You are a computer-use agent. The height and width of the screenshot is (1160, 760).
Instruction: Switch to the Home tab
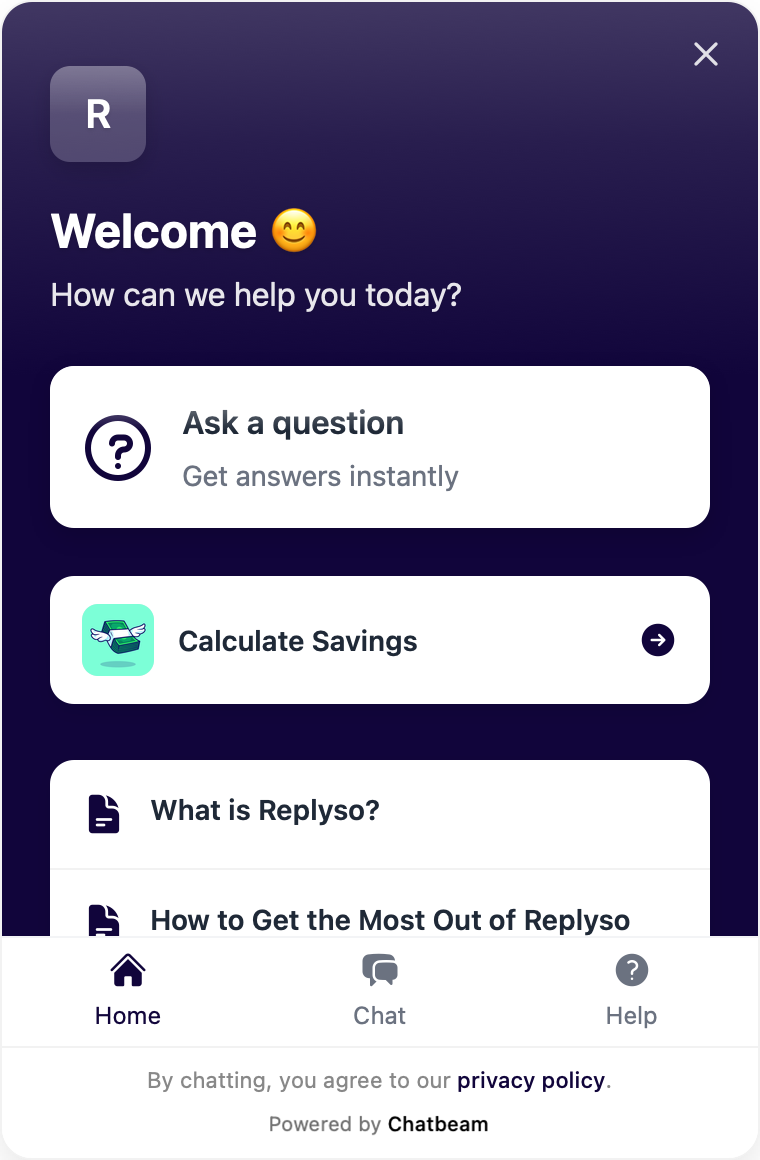coord(128,991)
